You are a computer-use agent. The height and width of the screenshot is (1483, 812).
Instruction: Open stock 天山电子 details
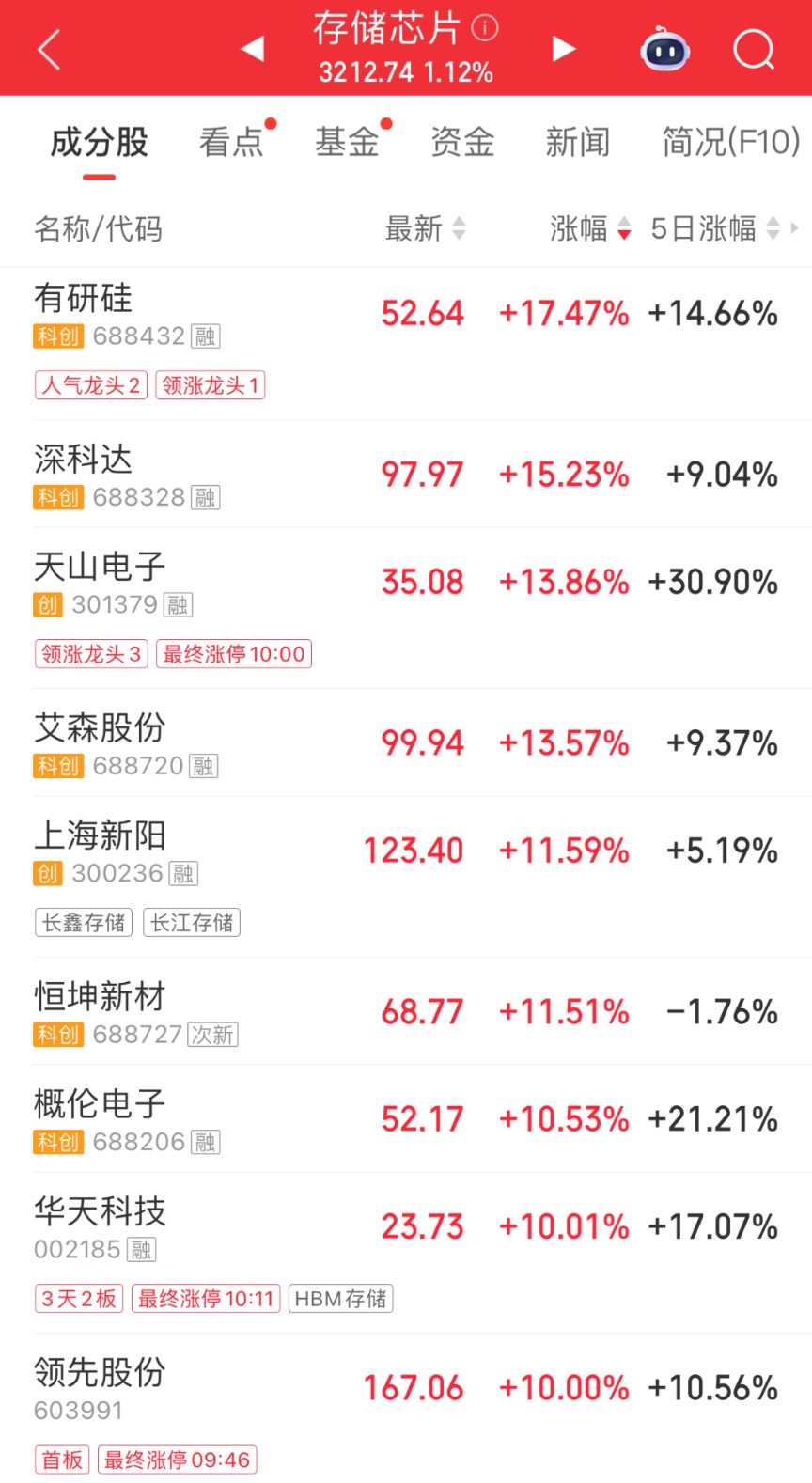click(406, 608)
